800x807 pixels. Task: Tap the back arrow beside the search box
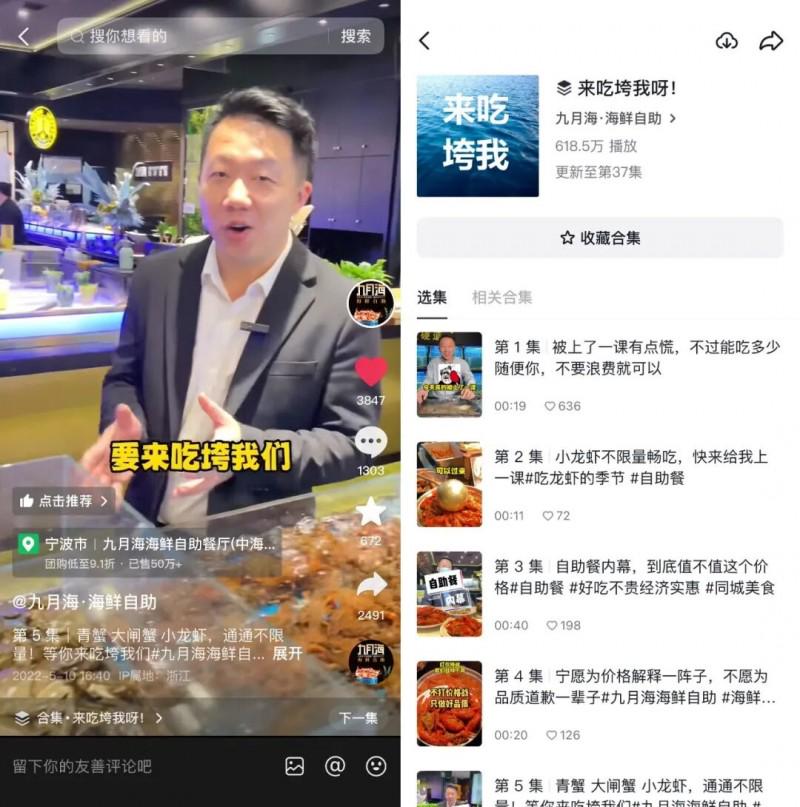(24, 37)
